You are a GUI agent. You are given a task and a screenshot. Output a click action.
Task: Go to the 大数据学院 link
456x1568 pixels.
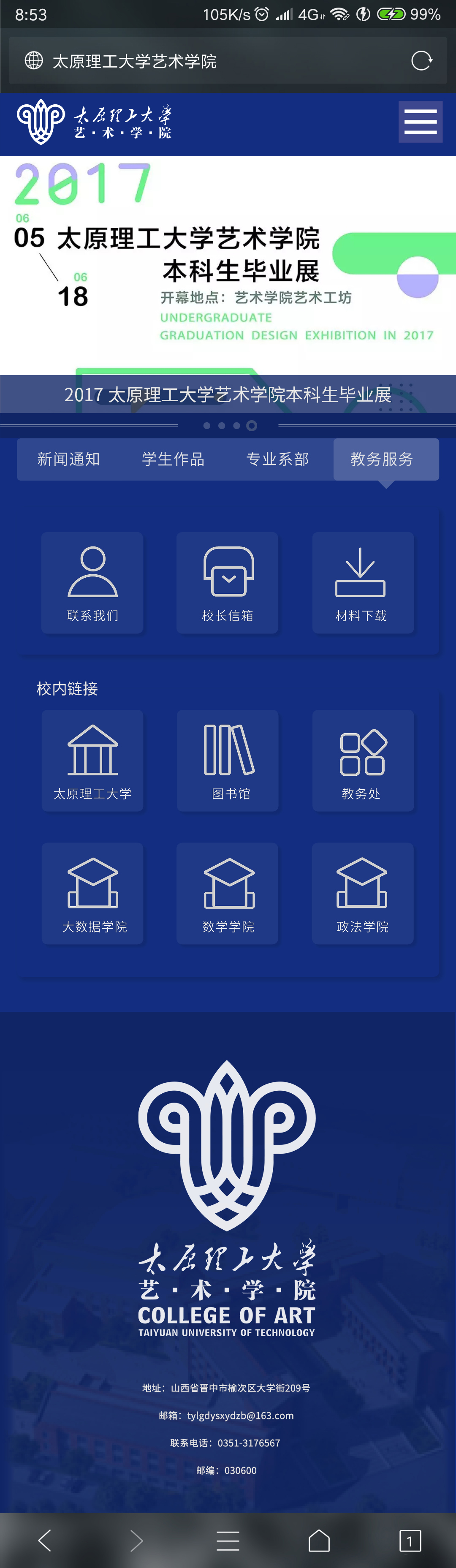(x=92, y=893)
